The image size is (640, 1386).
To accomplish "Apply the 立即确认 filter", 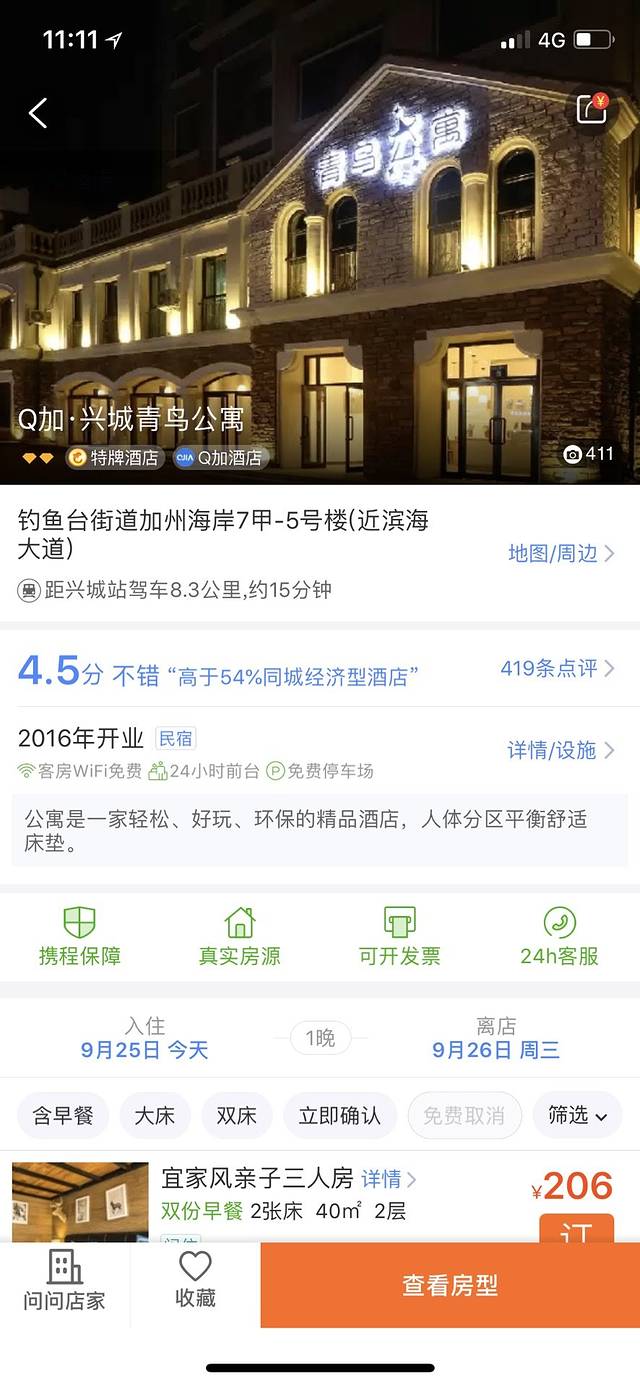I will tap(340, 1115).
